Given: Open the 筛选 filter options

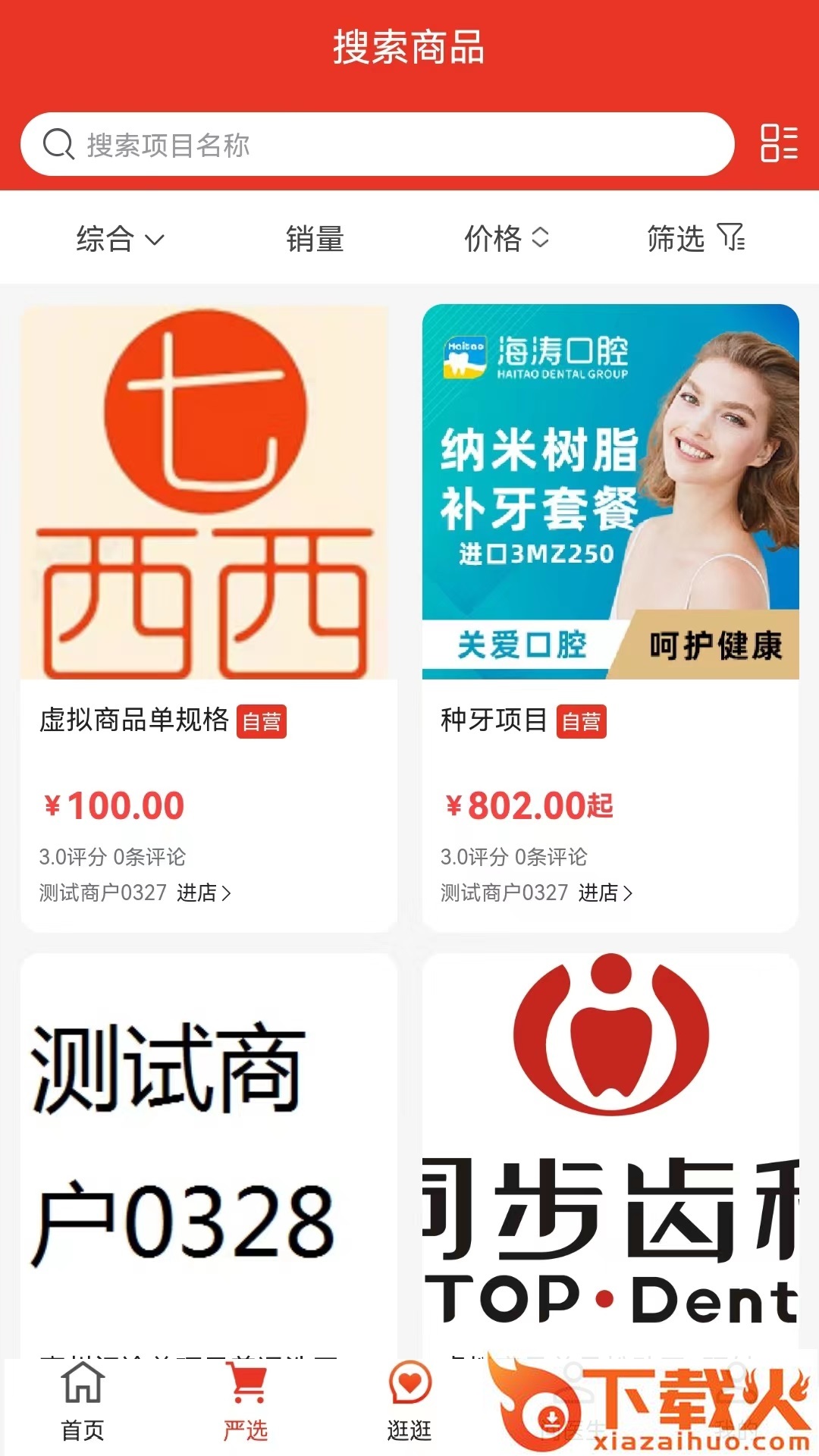Looking at the screenshot, I should [x=695, y=239].
